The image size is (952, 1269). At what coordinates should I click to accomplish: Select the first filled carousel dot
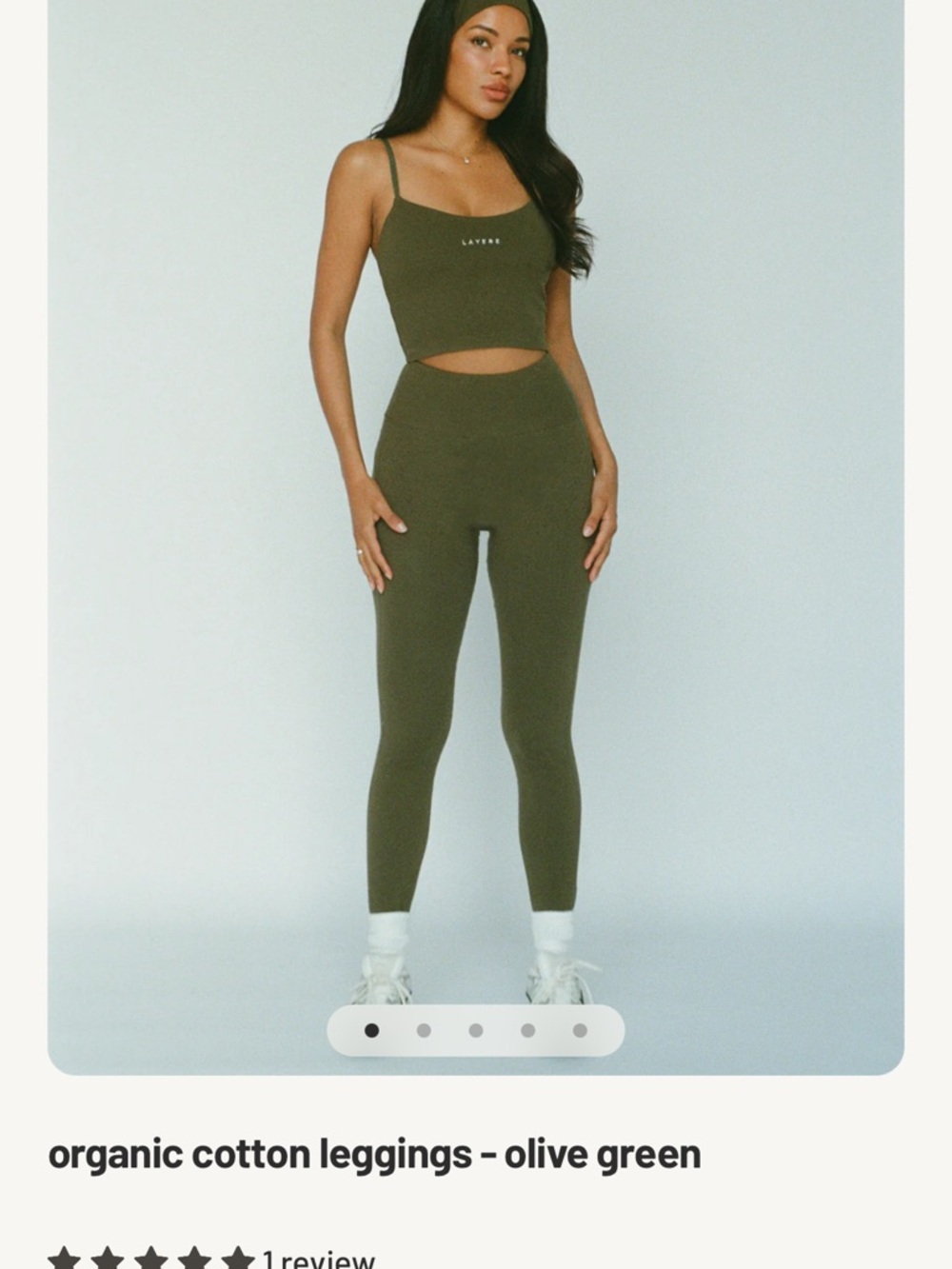(x=371, y=1029)
